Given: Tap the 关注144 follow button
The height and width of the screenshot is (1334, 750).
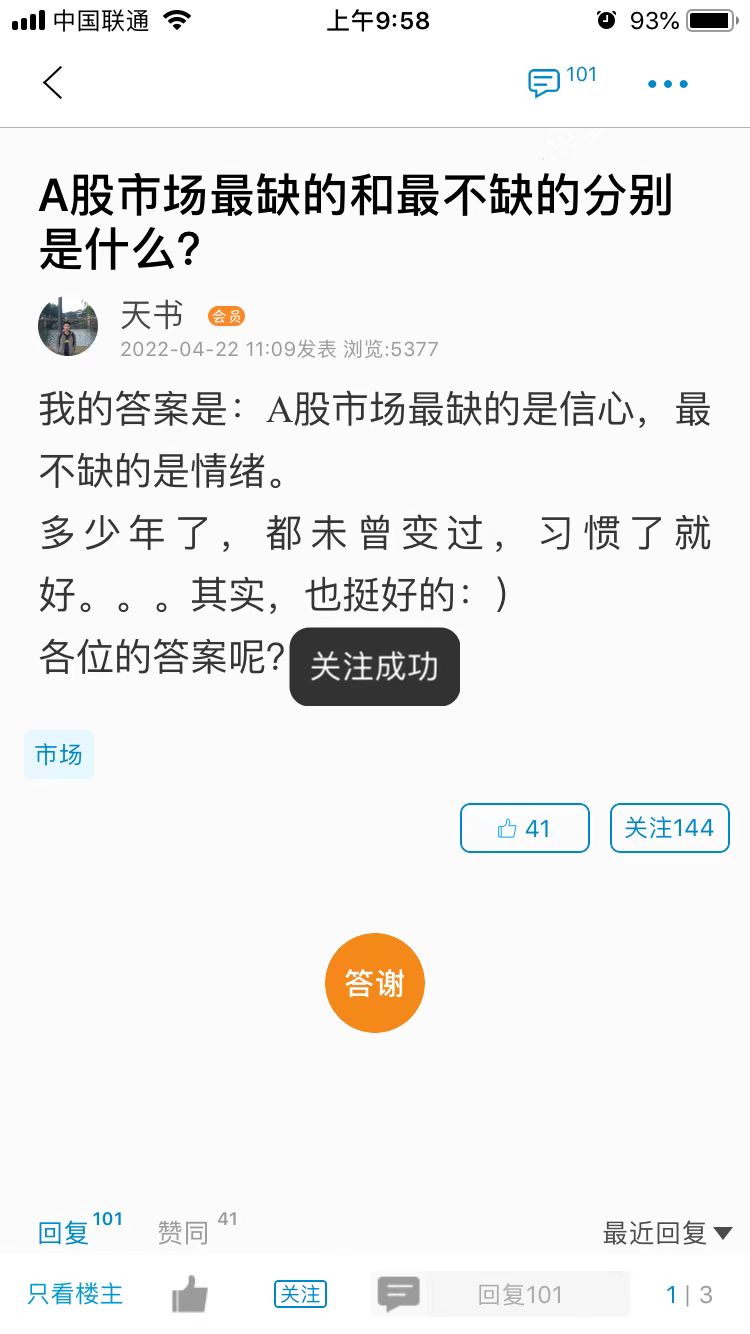Looking at the screenshot, I should [x=669, y=828].
